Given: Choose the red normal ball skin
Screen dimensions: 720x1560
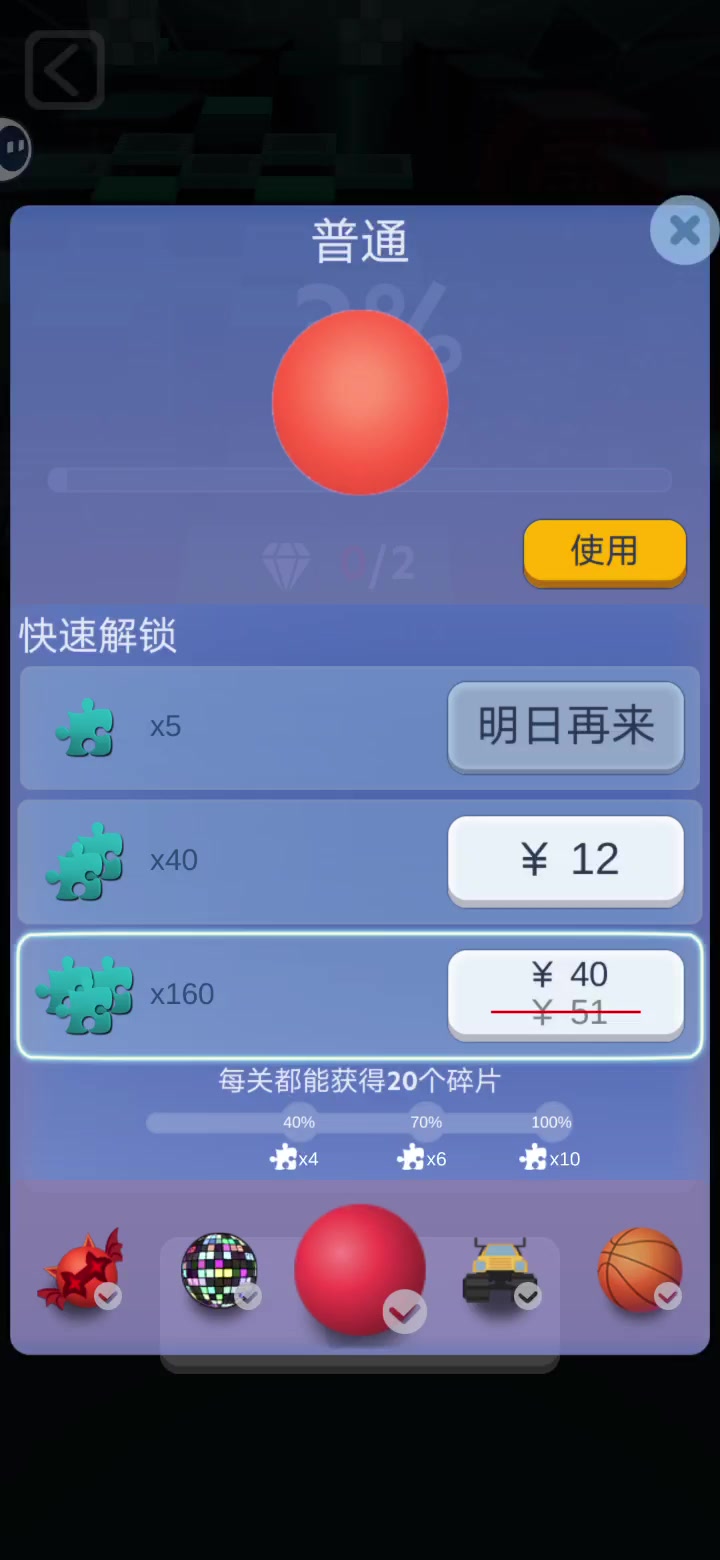Looking at the screenshot, I should (360, 1270).
